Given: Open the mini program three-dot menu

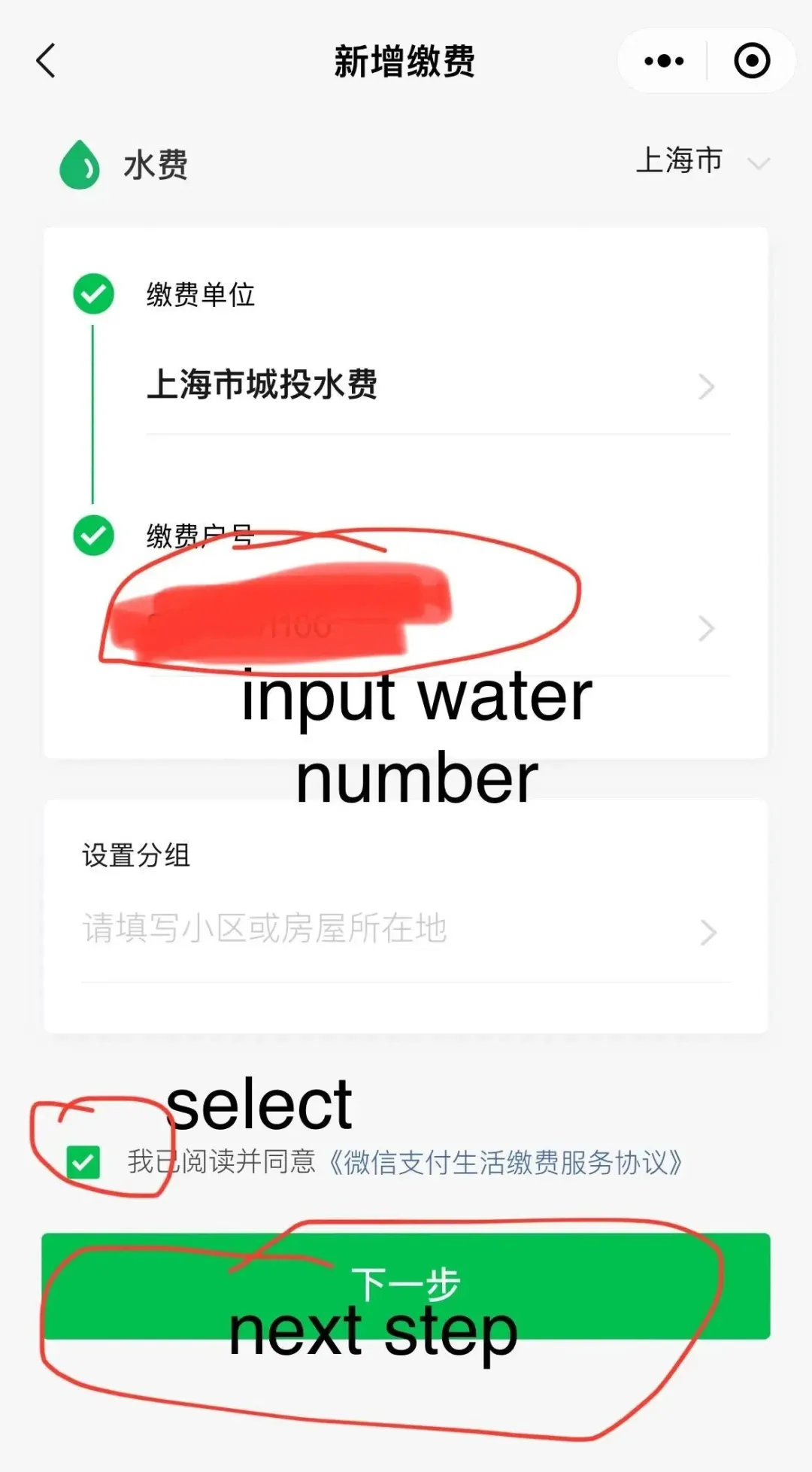Looking at the screenshot, I should [664, 61].
